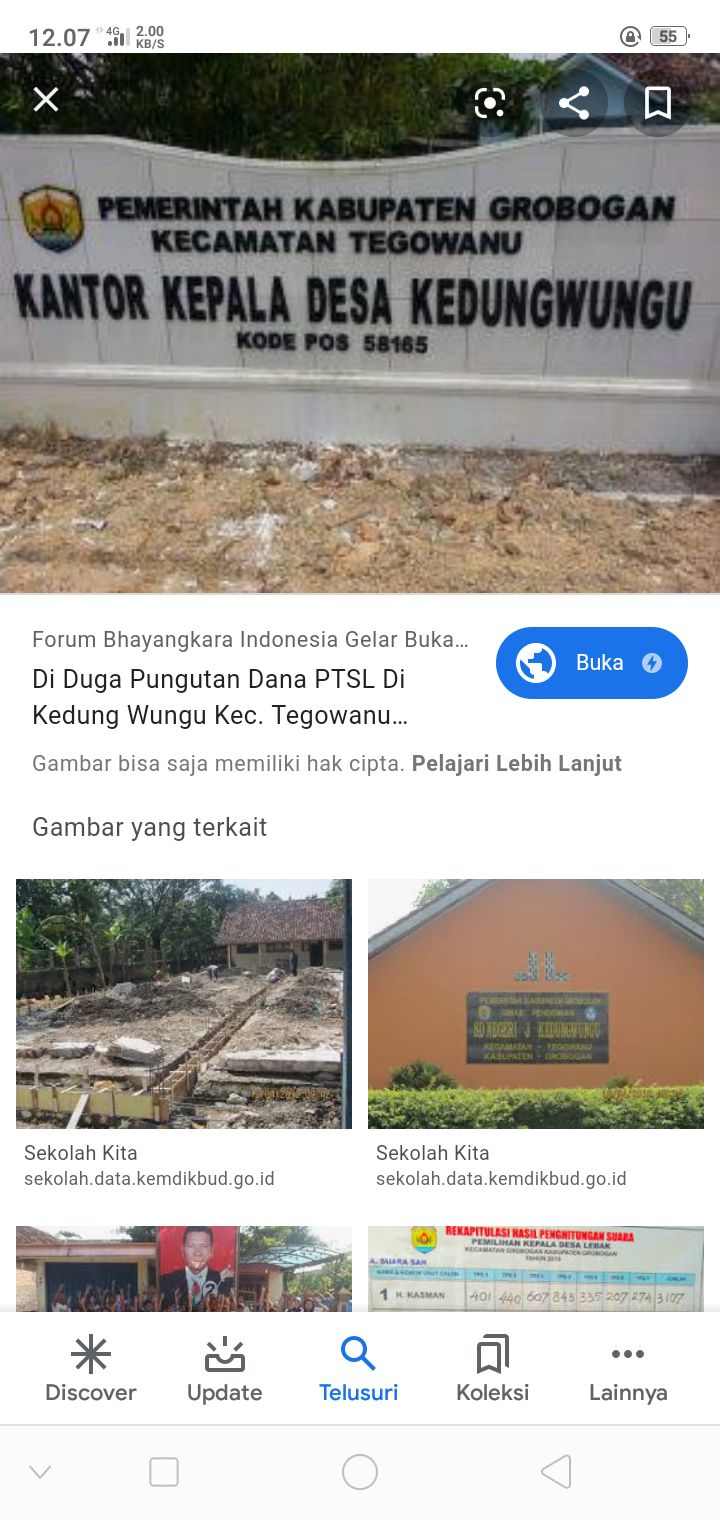Go to the Koleksi tab
Viewport: 720px width, 1520px height.
click(x=492, y=1370)
